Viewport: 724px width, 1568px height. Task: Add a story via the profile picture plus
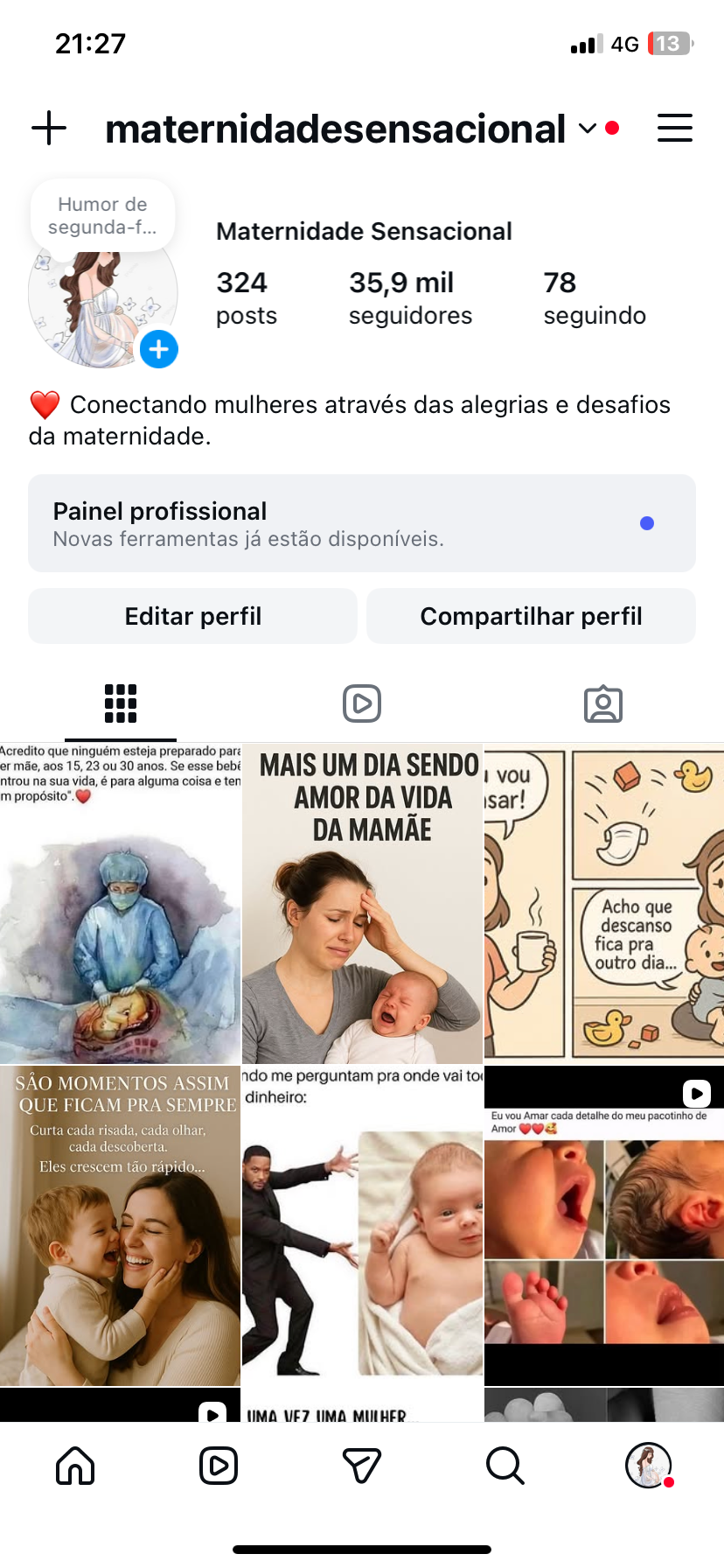159,349
